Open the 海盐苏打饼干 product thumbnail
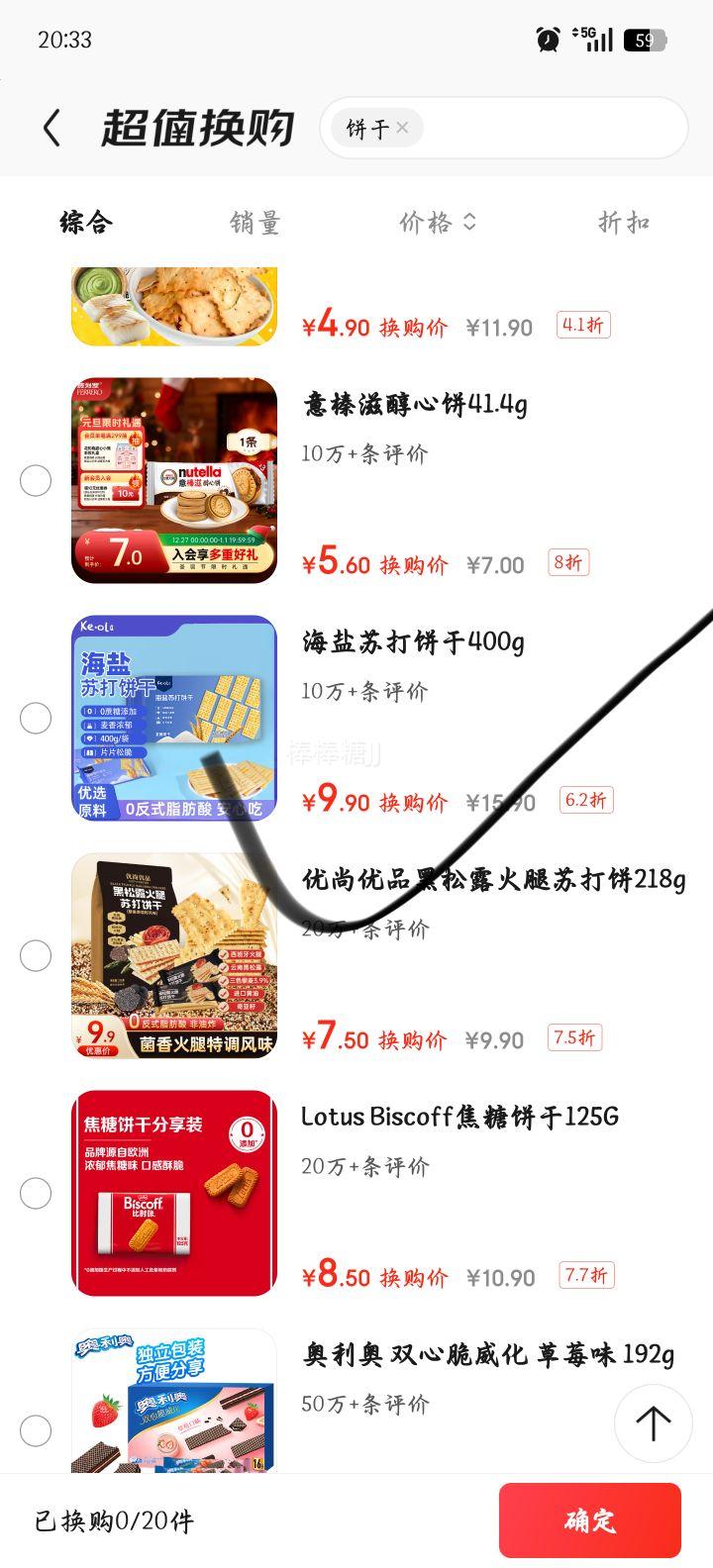 173,718
